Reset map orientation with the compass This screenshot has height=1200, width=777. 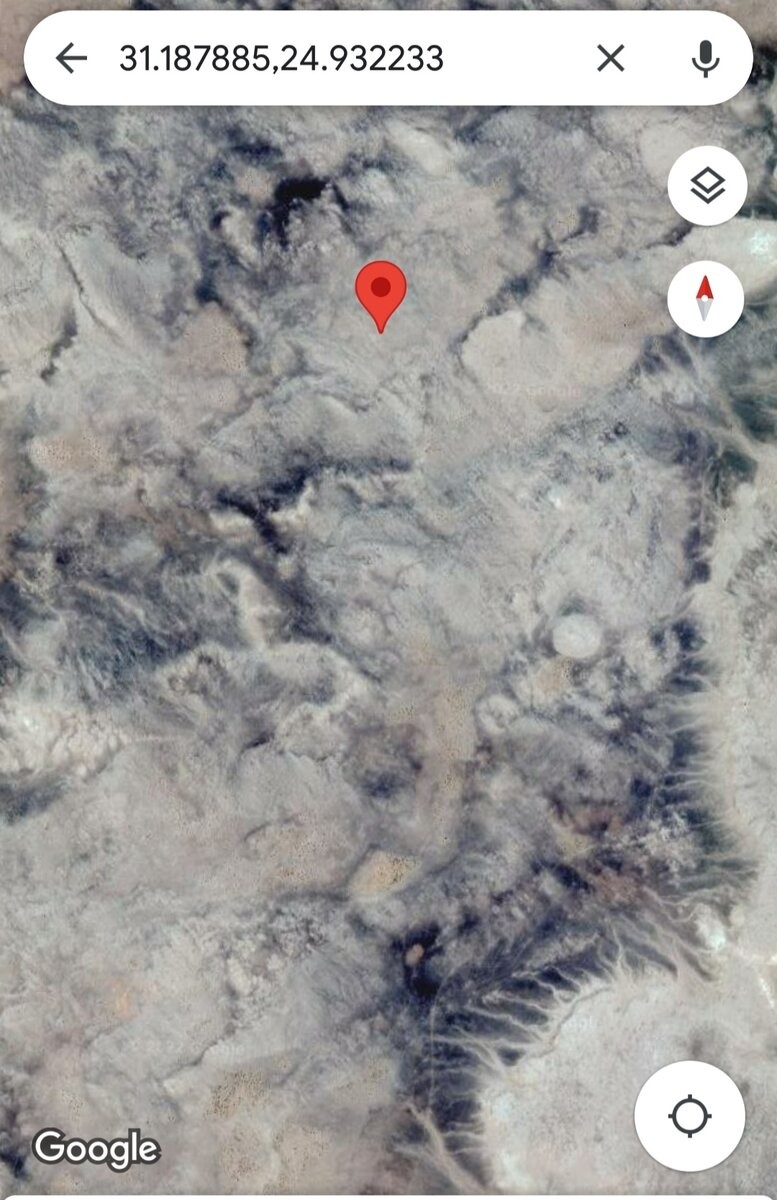point(705,298)
